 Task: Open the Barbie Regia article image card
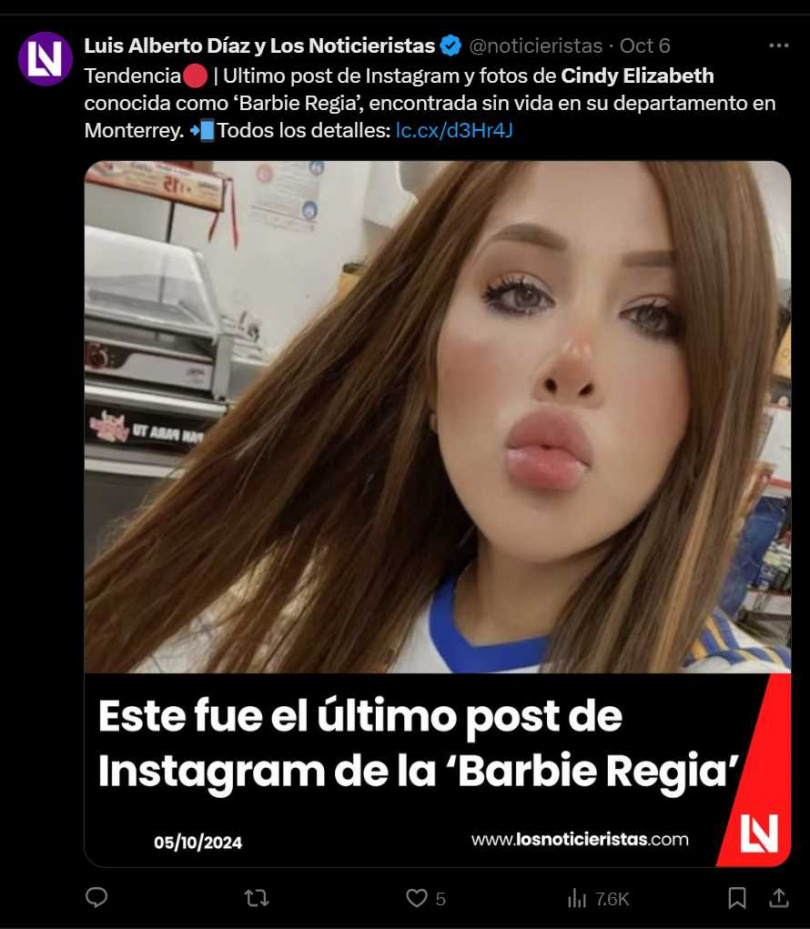[437, 512]
